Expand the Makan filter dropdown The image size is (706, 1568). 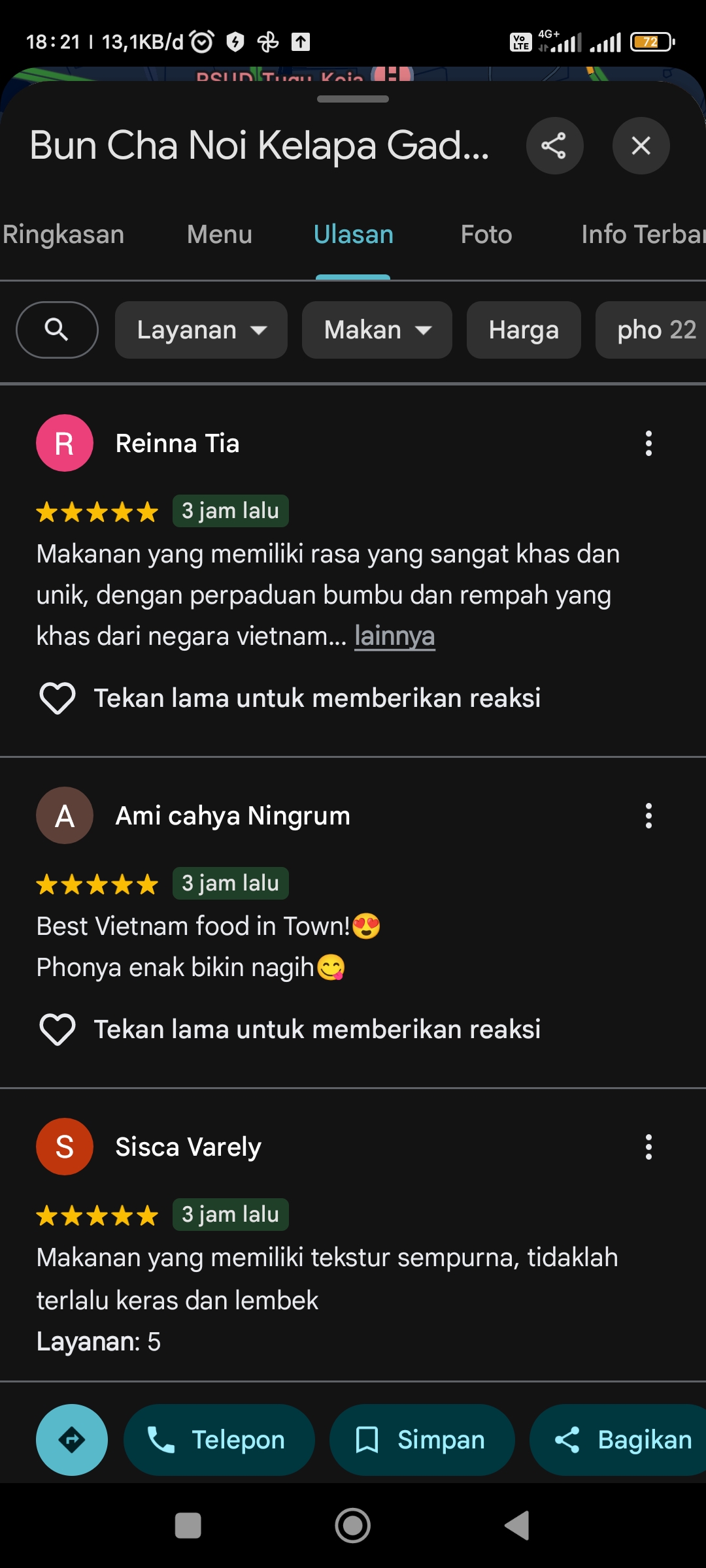377,330
